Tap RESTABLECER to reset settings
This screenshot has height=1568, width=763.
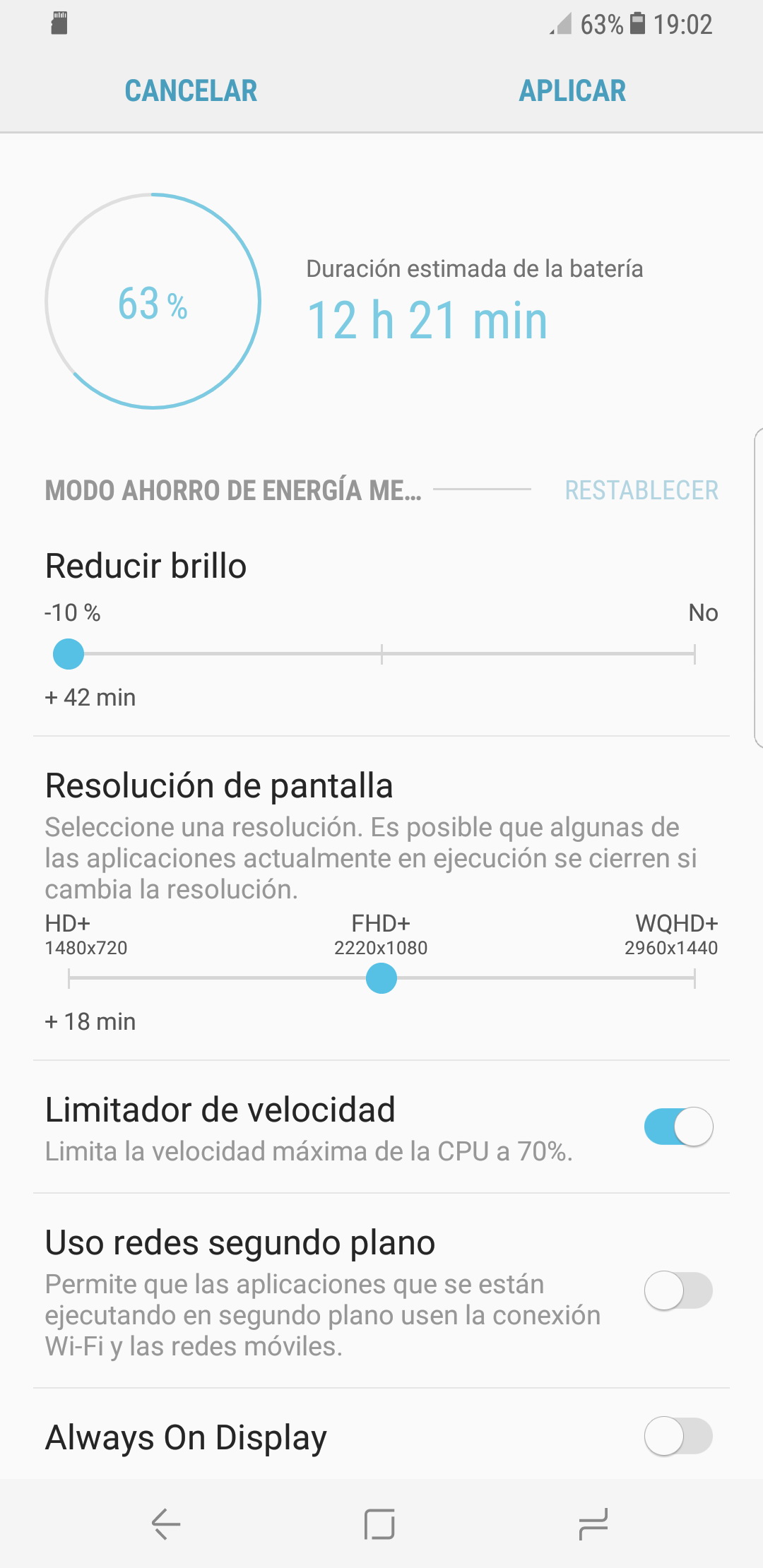[641, 490]
